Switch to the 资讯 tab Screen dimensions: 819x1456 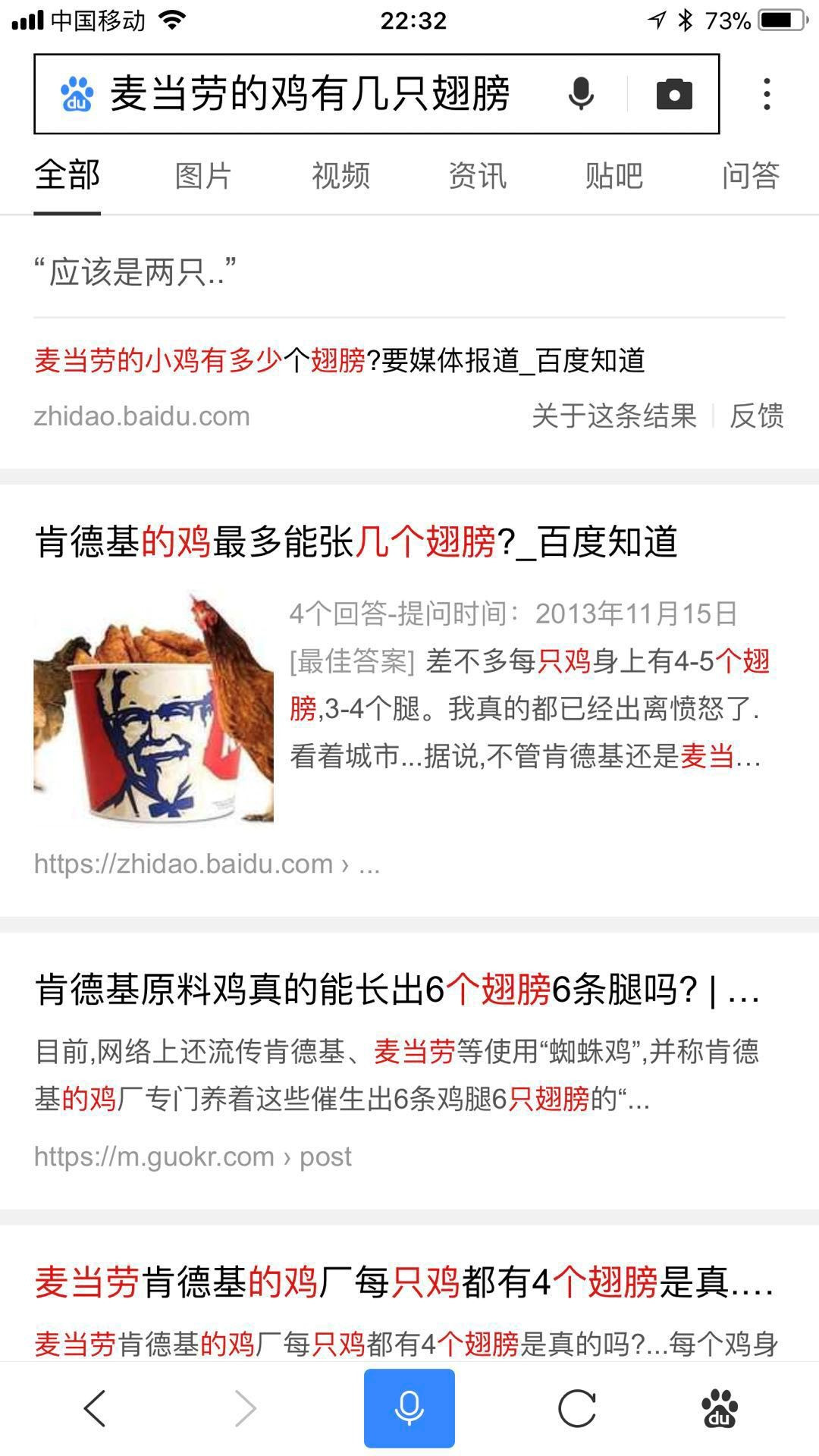point(477,176)
